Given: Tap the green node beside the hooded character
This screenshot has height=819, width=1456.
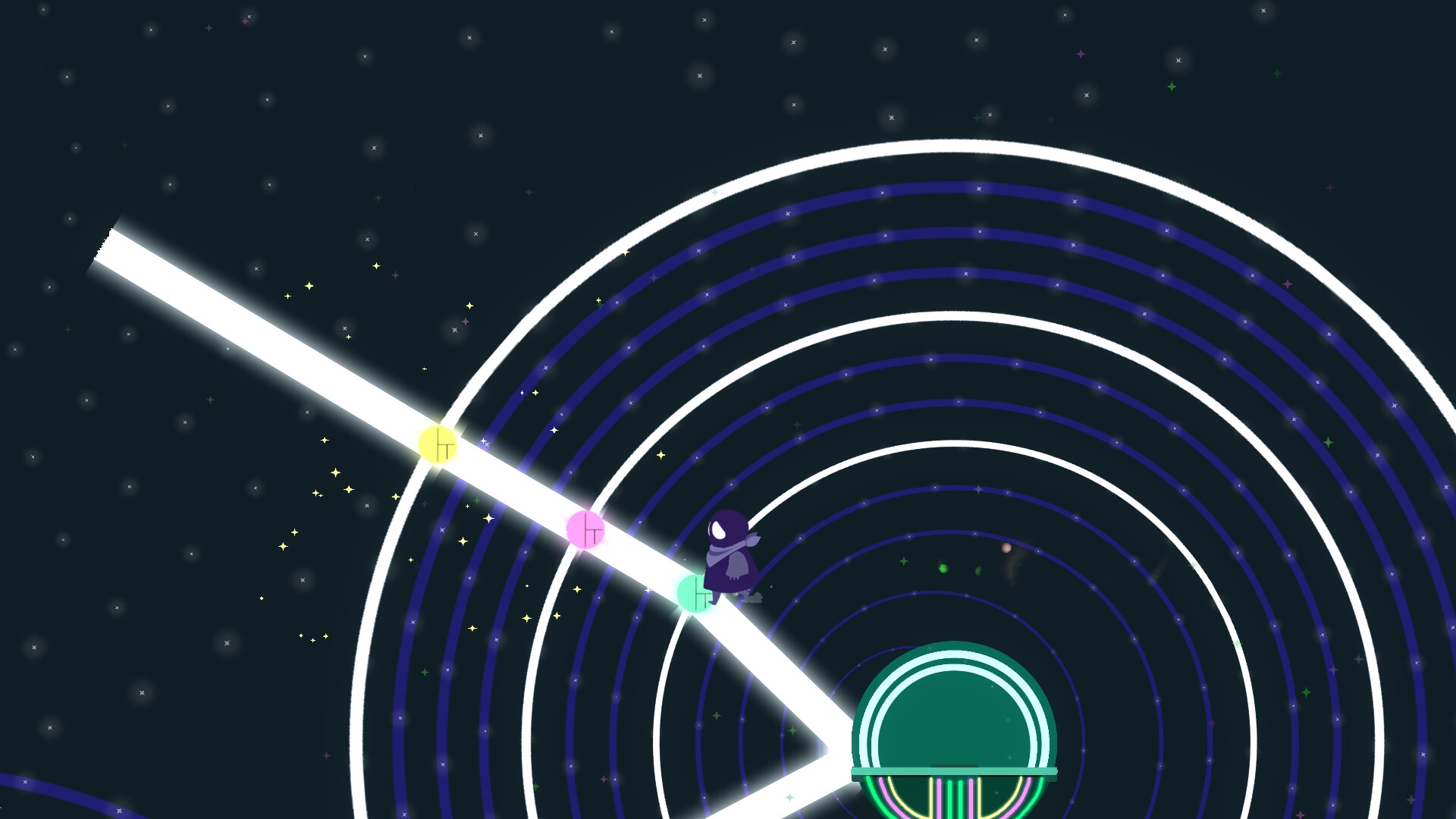Looking at the screenshot, I should pos(694,594).
